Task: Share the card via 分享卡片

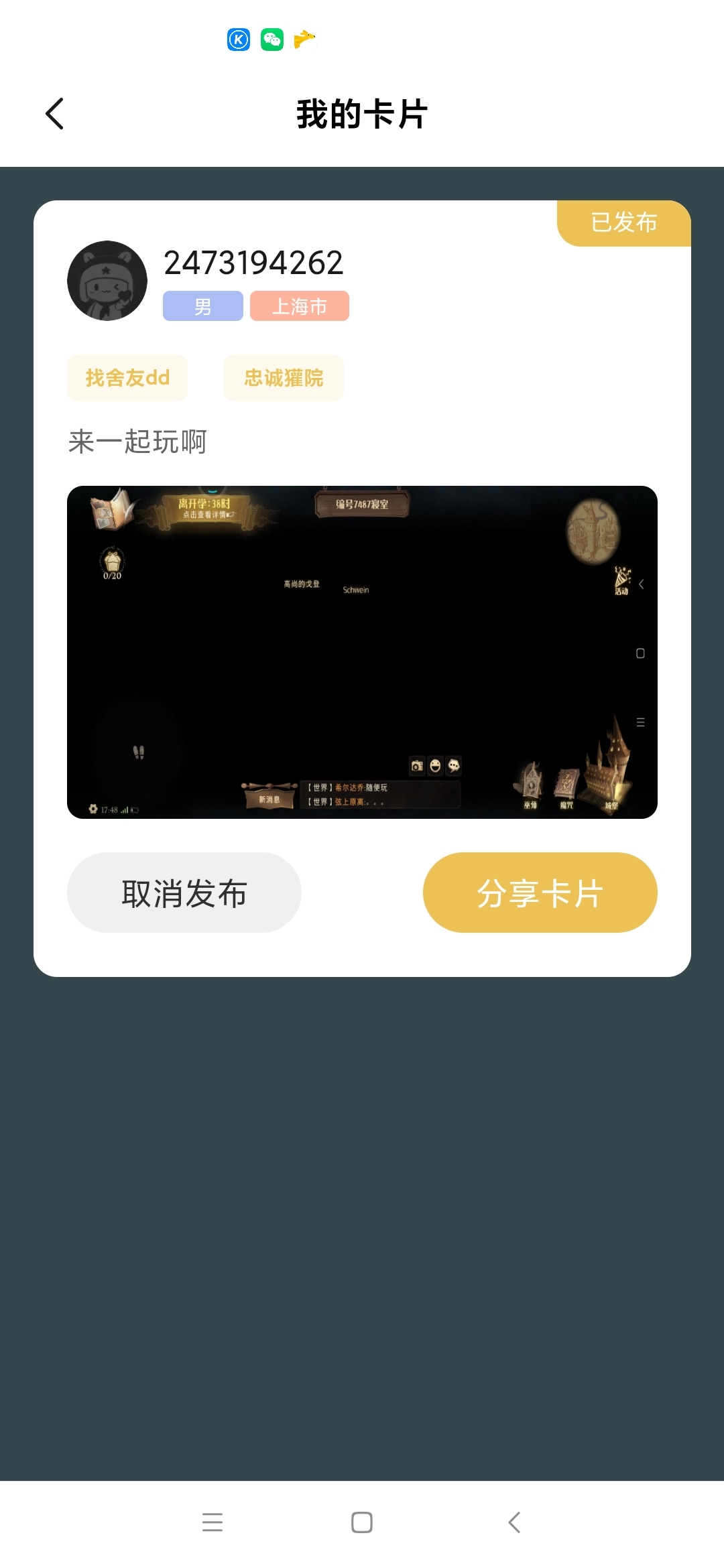Action: [x=540, y=893]
